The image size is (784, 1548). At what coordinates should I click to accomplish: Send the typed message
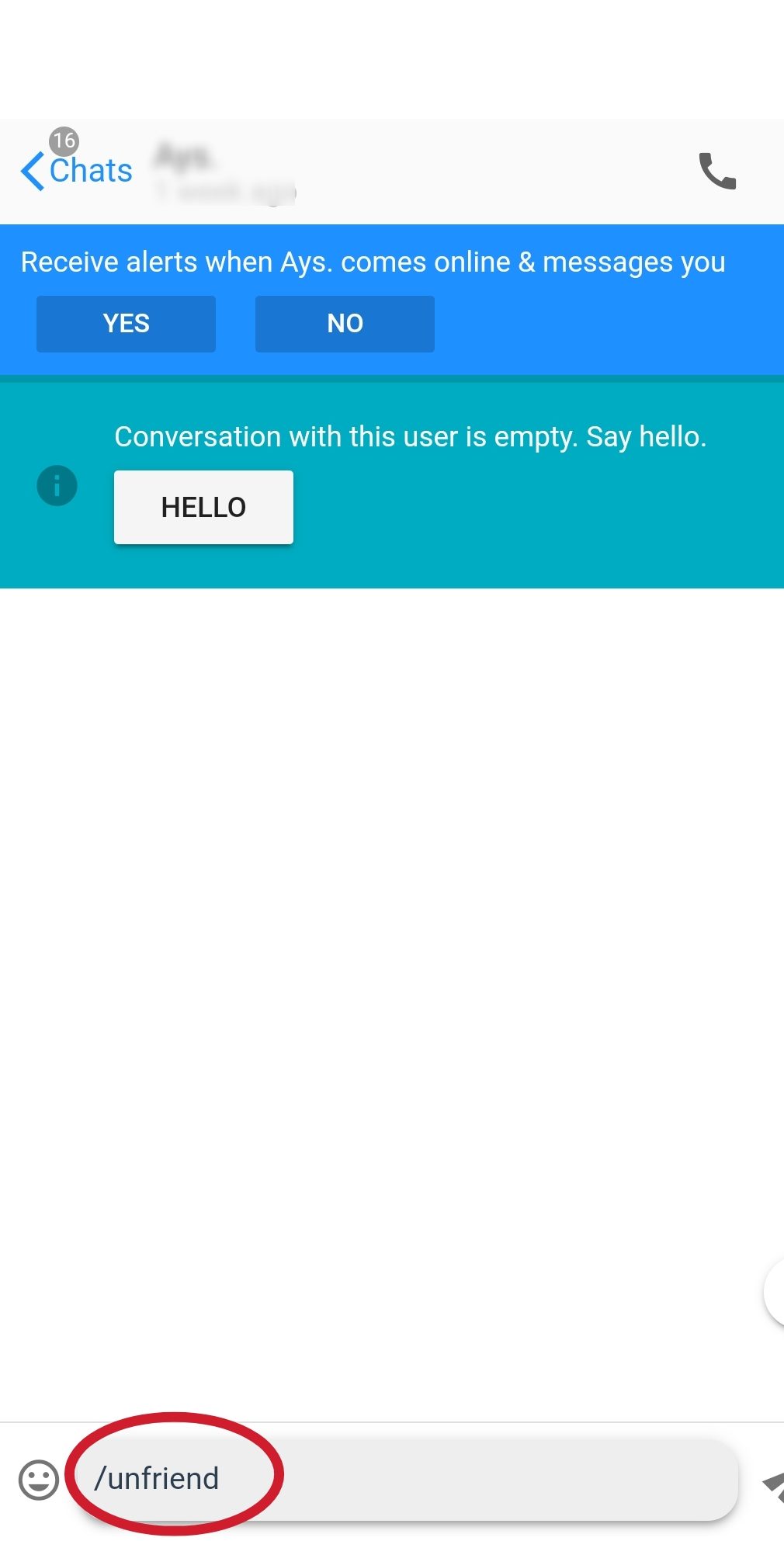(x=772, y=1484)
